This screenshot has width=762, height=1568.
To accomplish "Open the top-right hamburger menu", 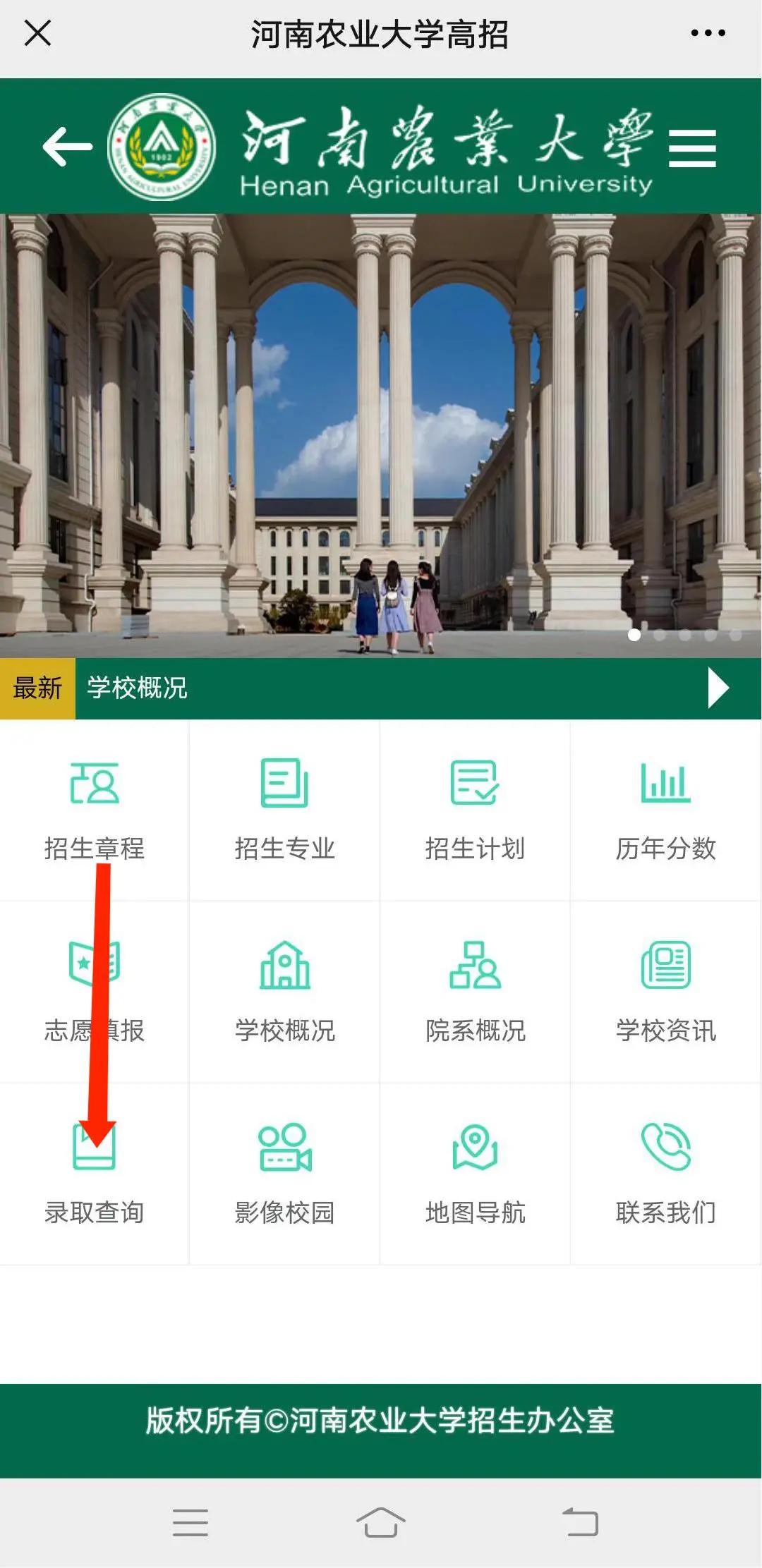I will click(694, 150).
